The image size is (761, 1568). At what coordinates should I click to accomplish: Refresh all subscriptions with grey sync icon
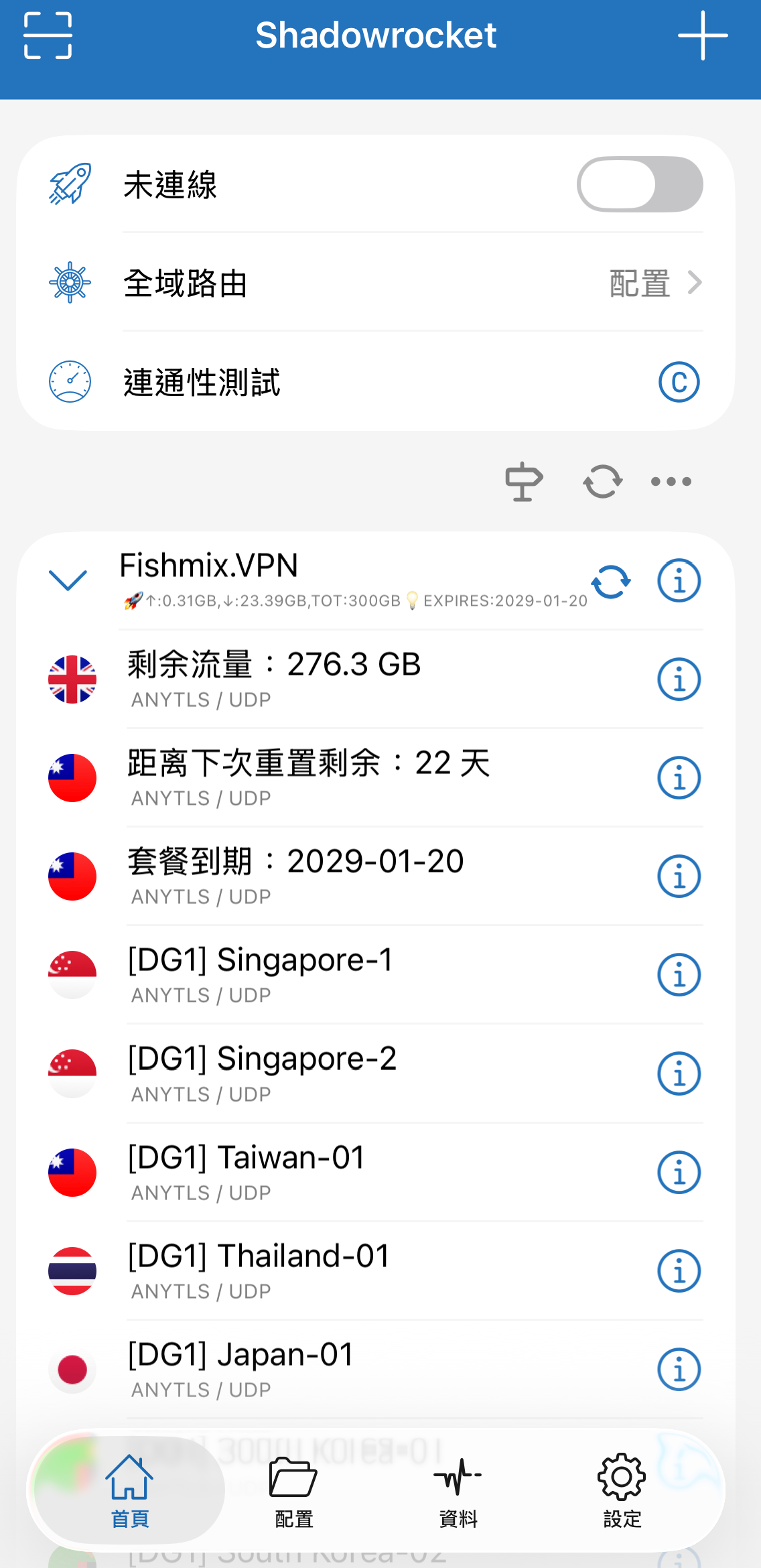click(x=603, y=481)
